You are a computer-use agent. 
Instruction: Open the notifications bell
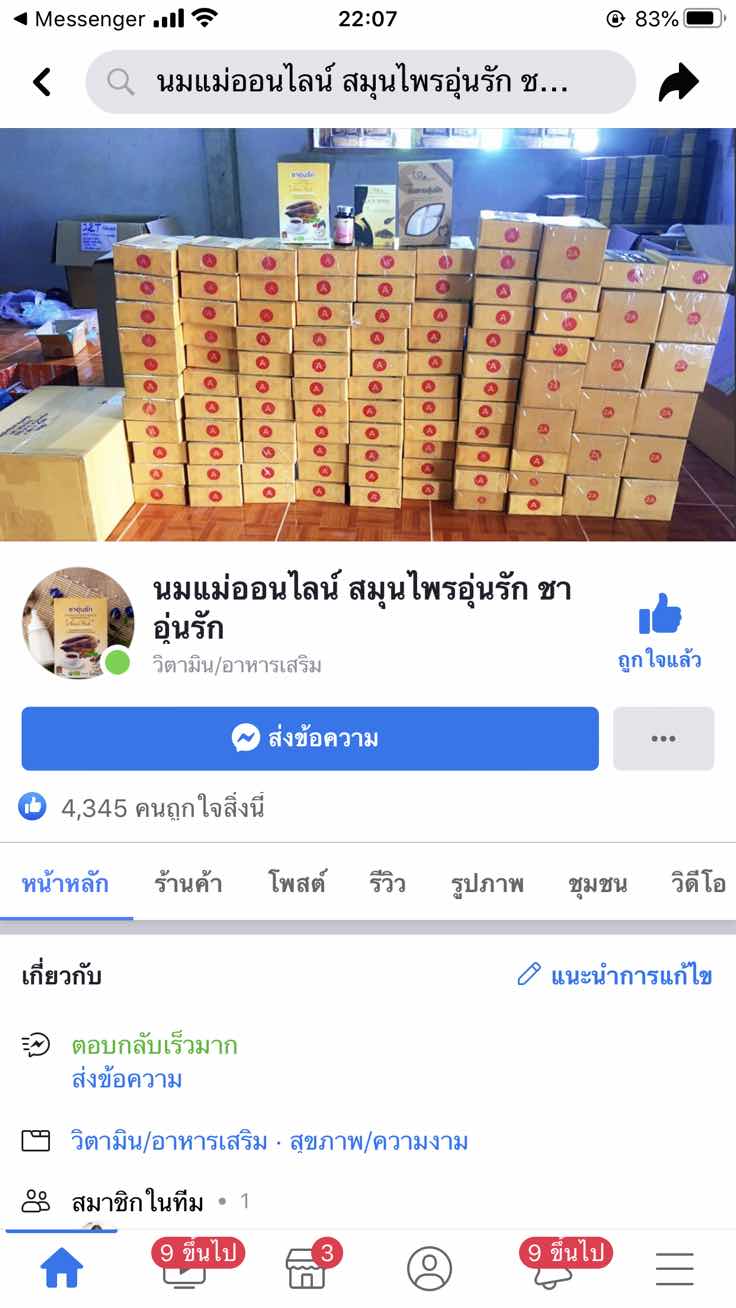pyautogui.click(x=550, y=1268)
